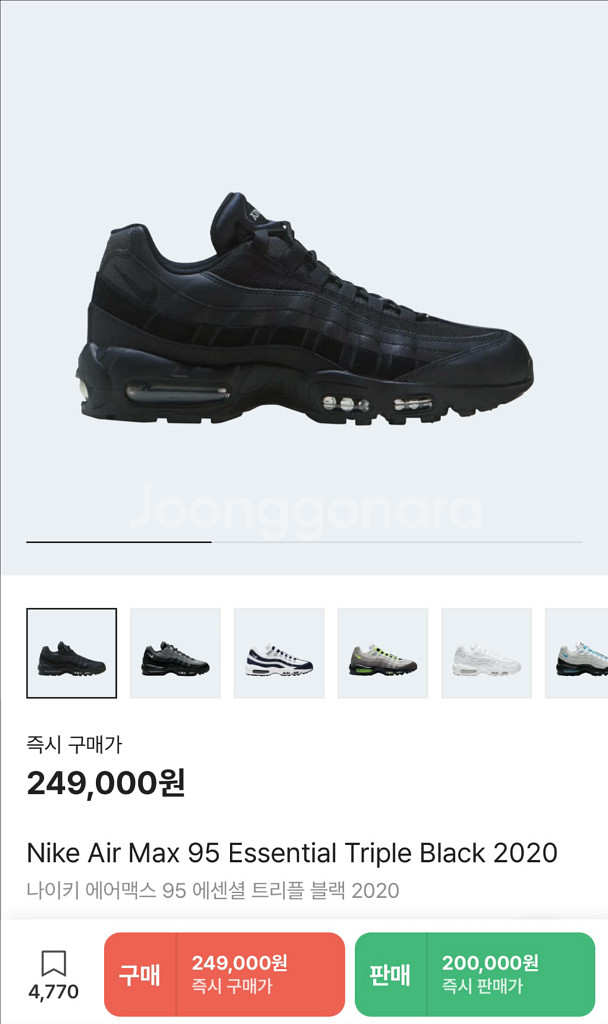Select the neon green shoe thumbnail

383,653
